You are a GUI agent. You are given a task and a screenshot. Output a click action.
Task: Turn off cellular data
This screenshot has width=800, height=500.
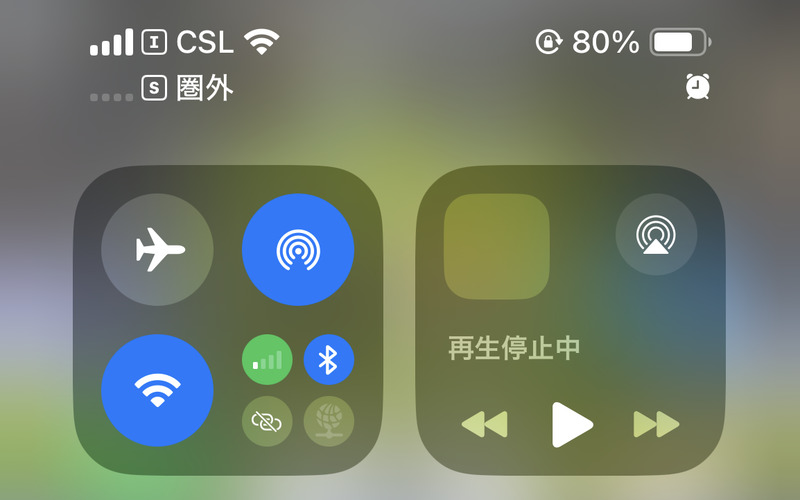267,361
